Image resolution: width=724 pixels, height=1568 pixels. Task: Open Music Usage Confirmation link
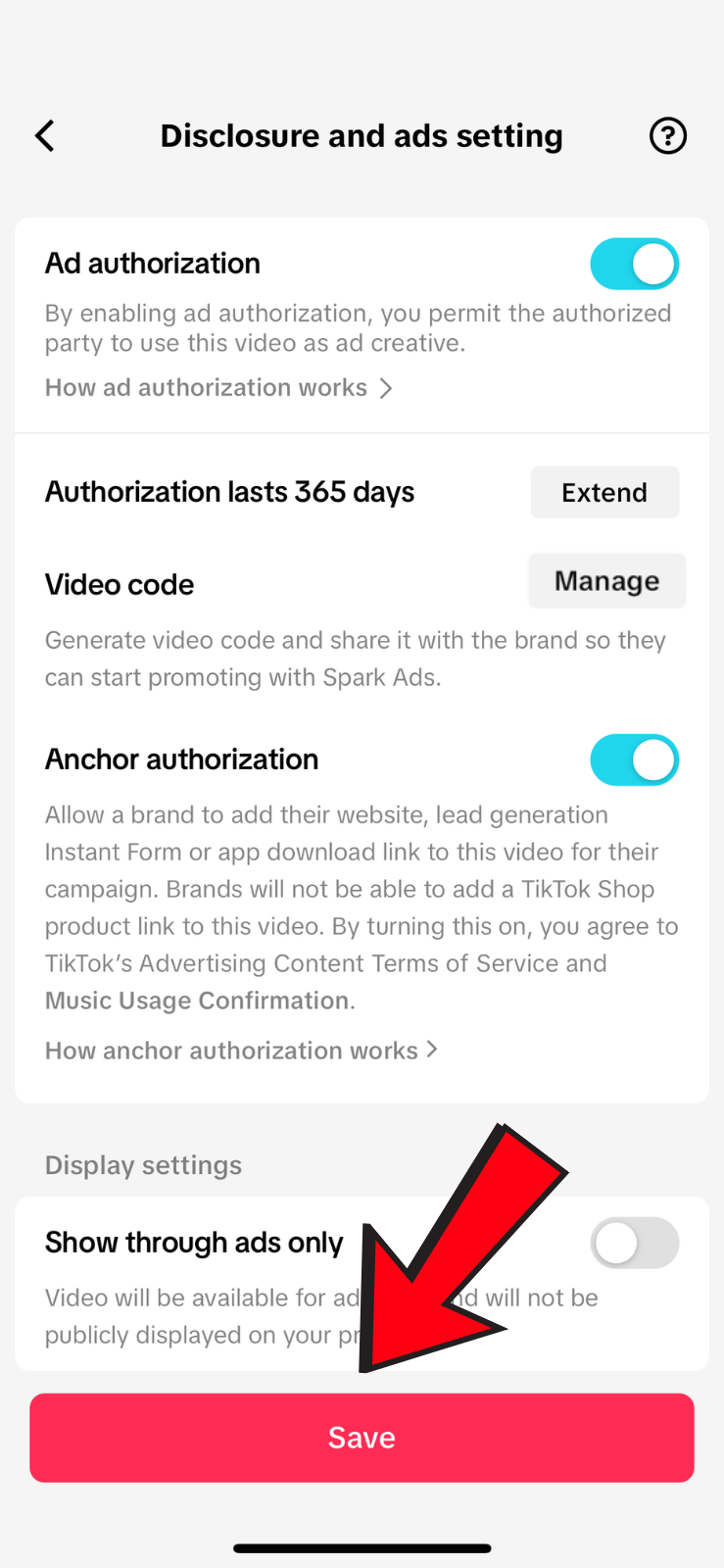coord(197,1001)
